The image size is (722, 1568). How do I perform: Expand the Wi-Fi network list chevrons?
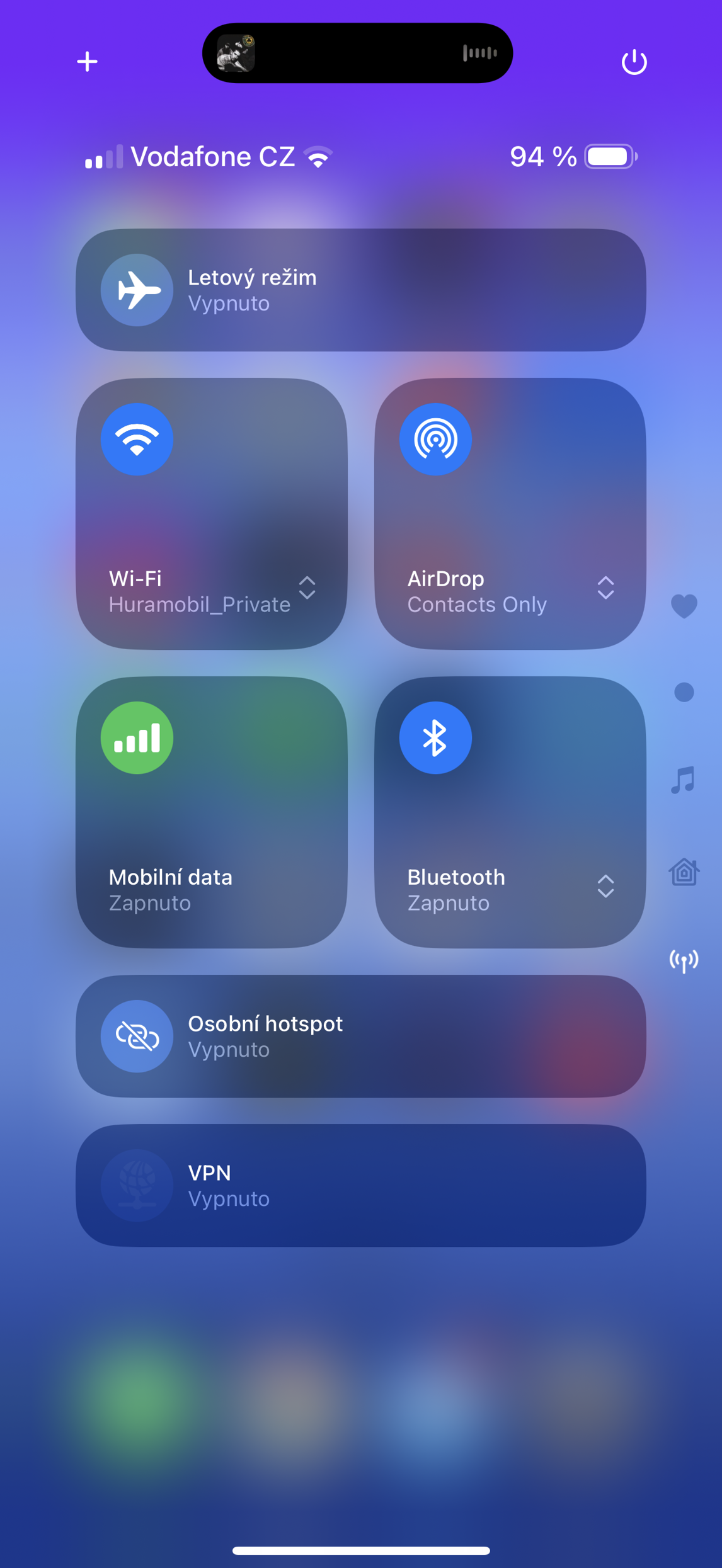pos(307,588)
